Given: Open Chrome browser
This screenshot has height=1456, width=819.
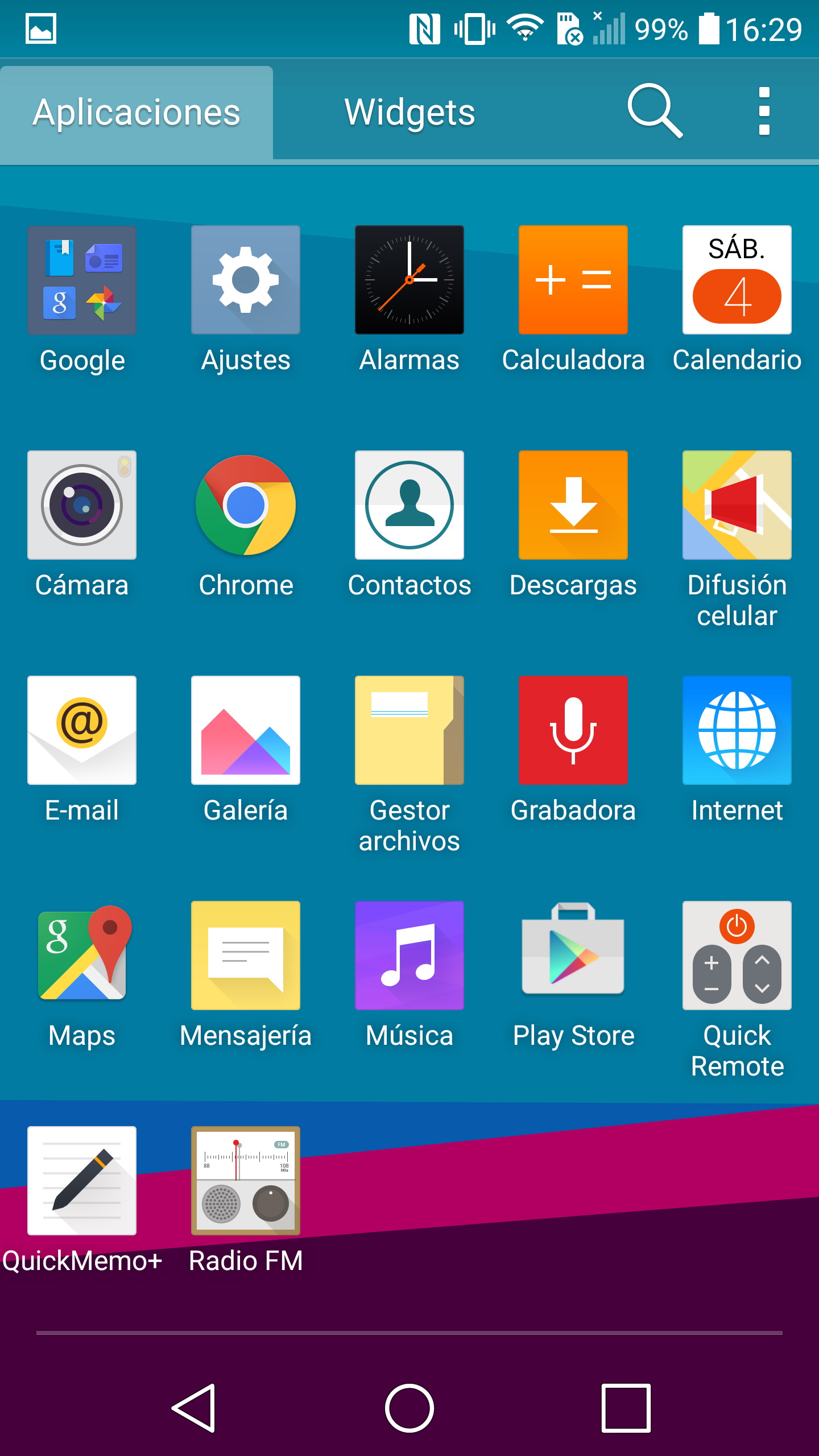Looking at the screenshot, I should point(246,505).
